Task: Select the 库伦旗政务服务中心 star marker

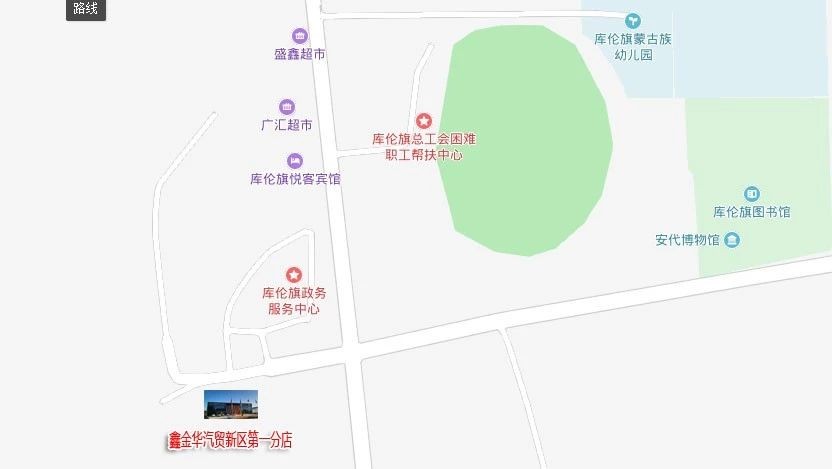Action: click(294, 274)
